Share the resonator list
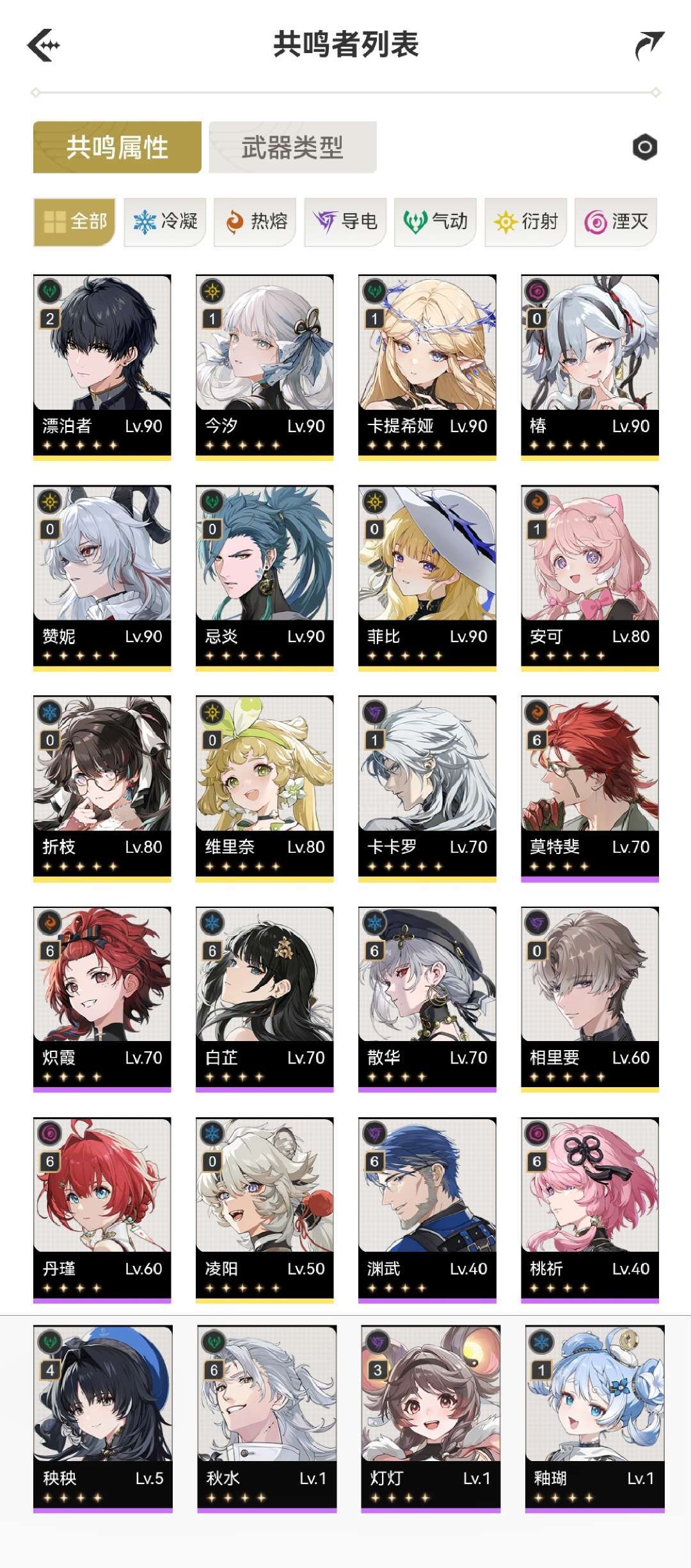Image resolution: width=691 pixels, height=1568 pixels. [649, 45]
